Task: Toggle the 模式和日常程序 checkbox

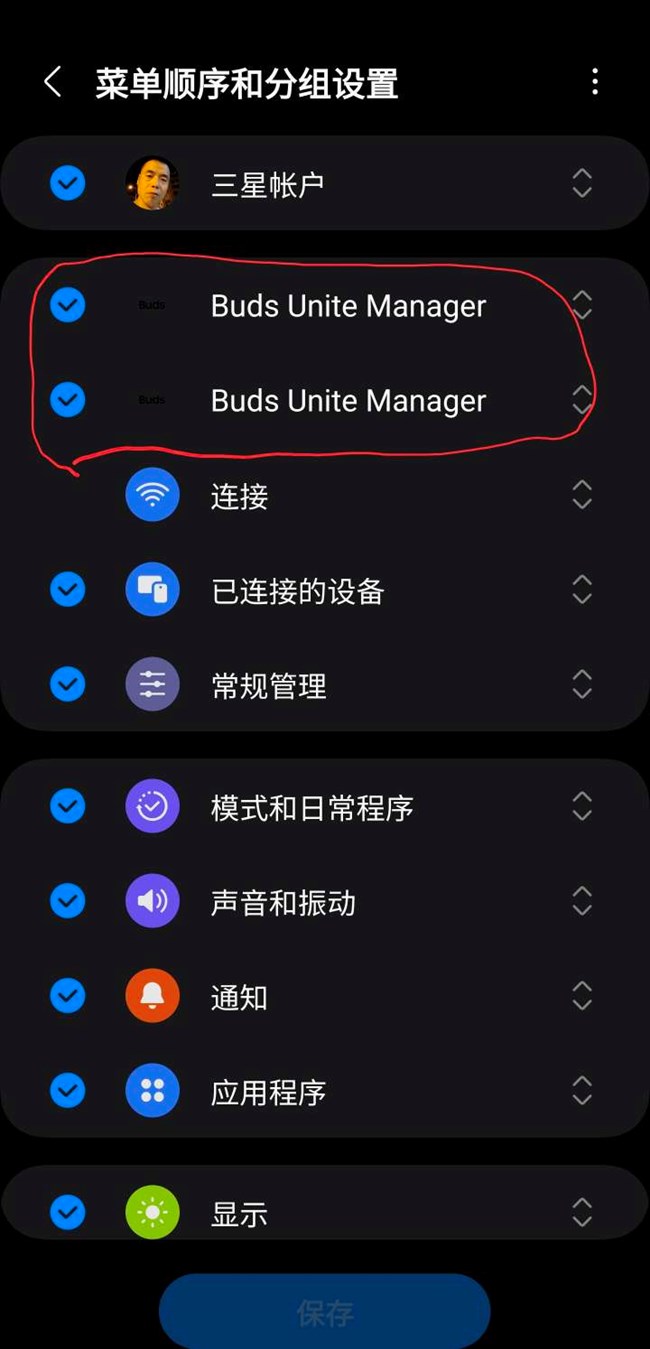Action: coord(68,806)
